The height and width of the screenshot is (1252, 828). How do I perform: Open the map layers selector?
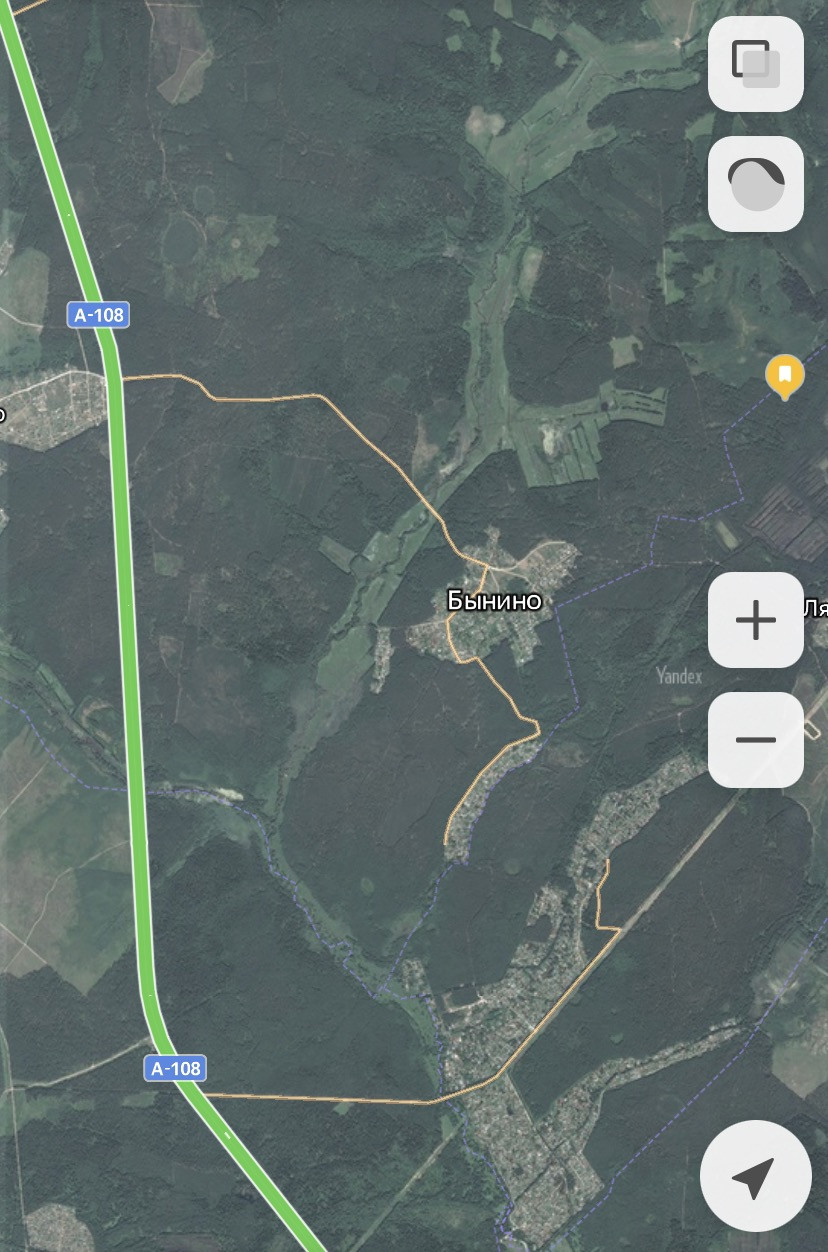coord(755,64)
